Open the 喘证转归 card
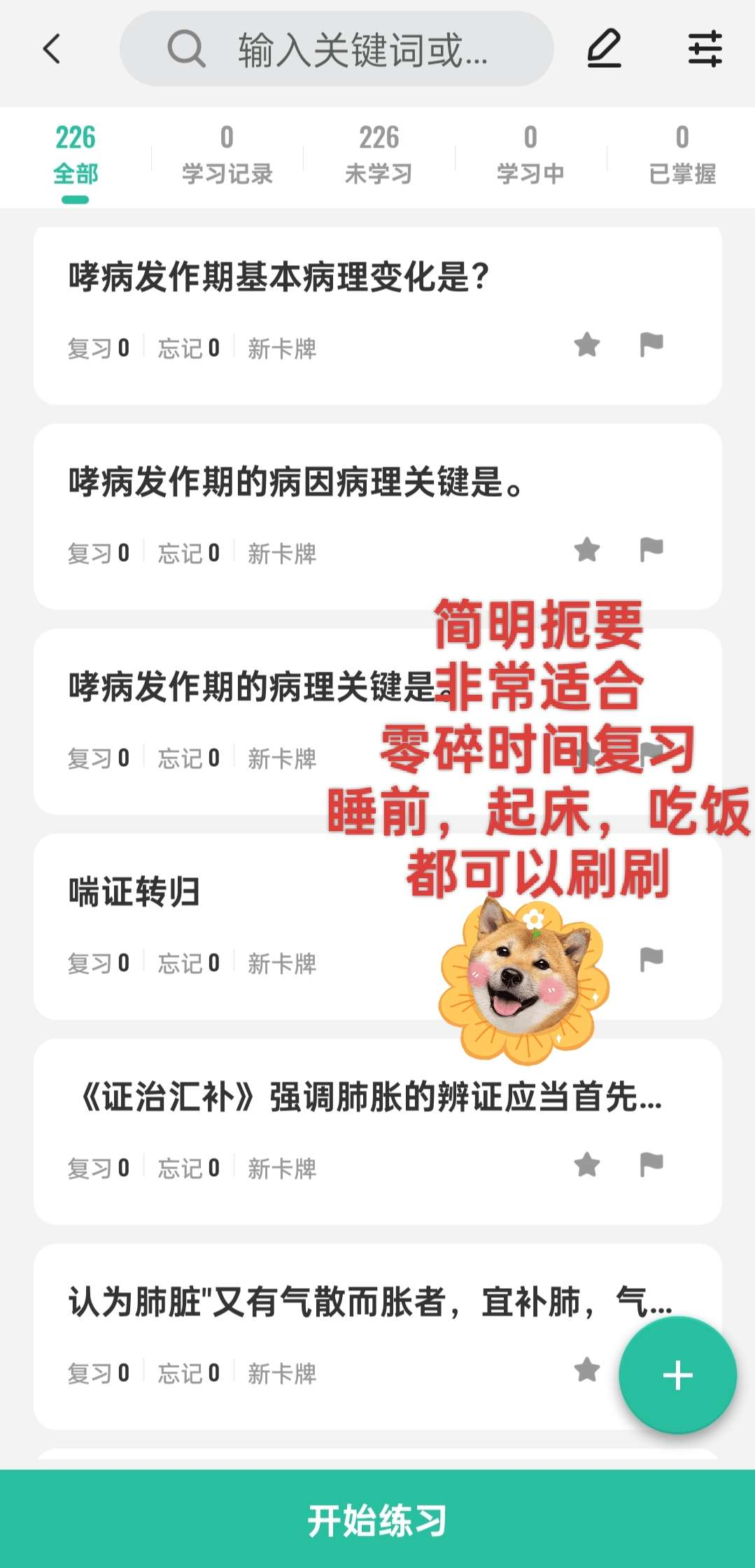755x1568 pixels. pyautogui.click(x=134, y=892)
